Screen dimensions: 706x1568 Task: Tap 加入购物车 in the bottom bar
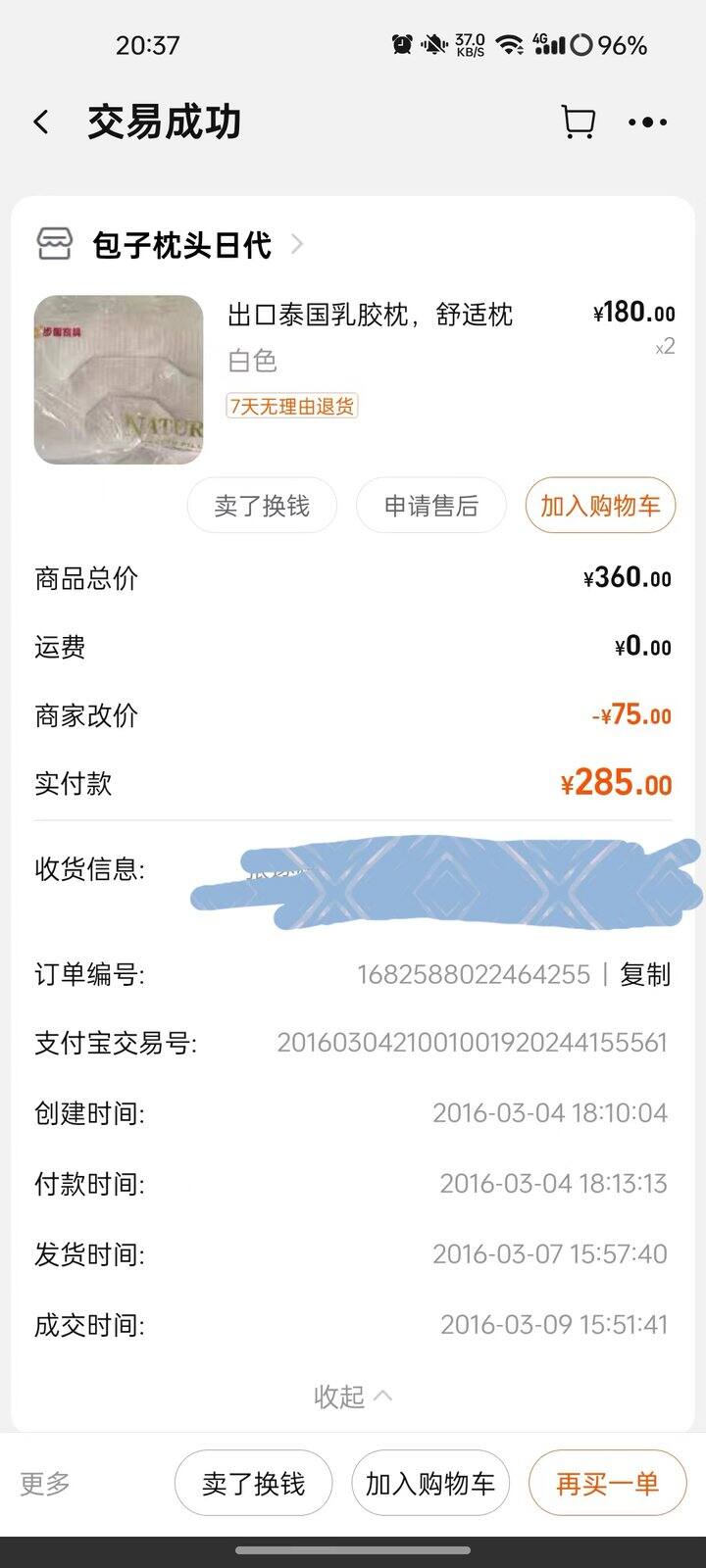pos(430,1484)
